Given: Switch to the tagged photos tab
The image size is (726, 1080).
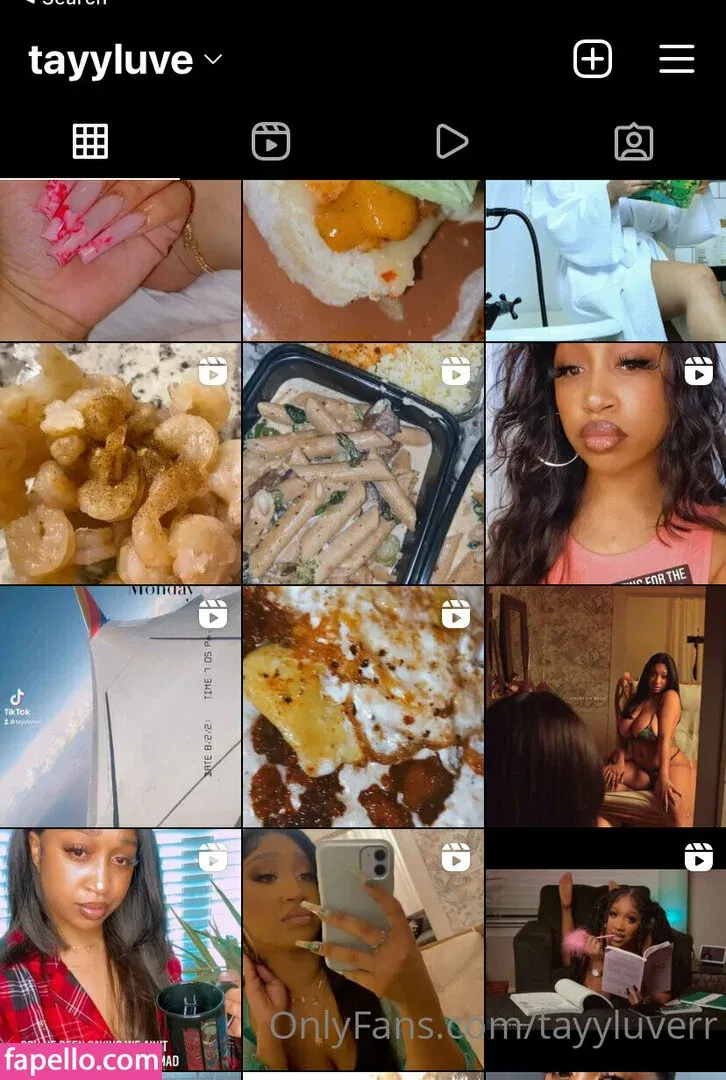Looking at the screenshot, I should click(633, 142).
